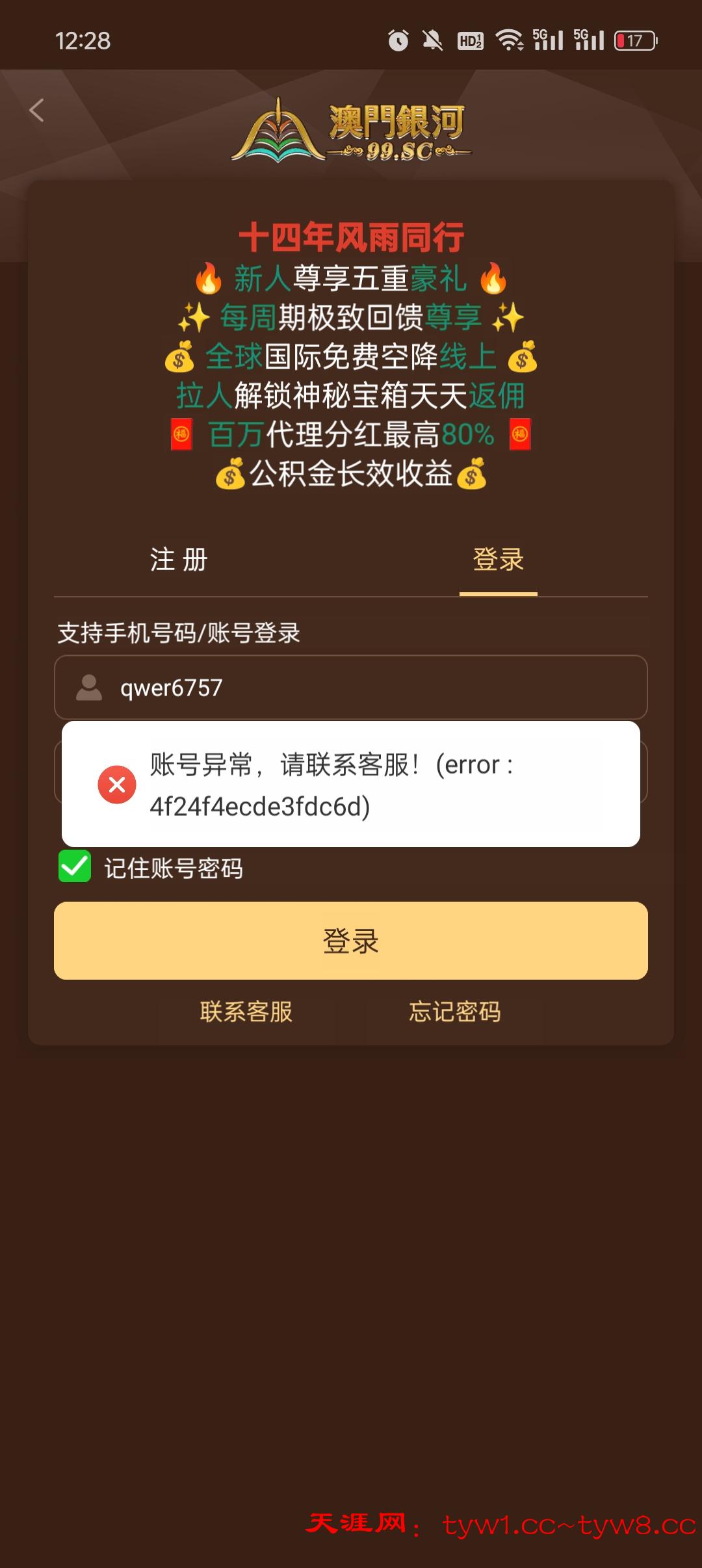Click the 忘记密码 link

tap(456, 1012)
